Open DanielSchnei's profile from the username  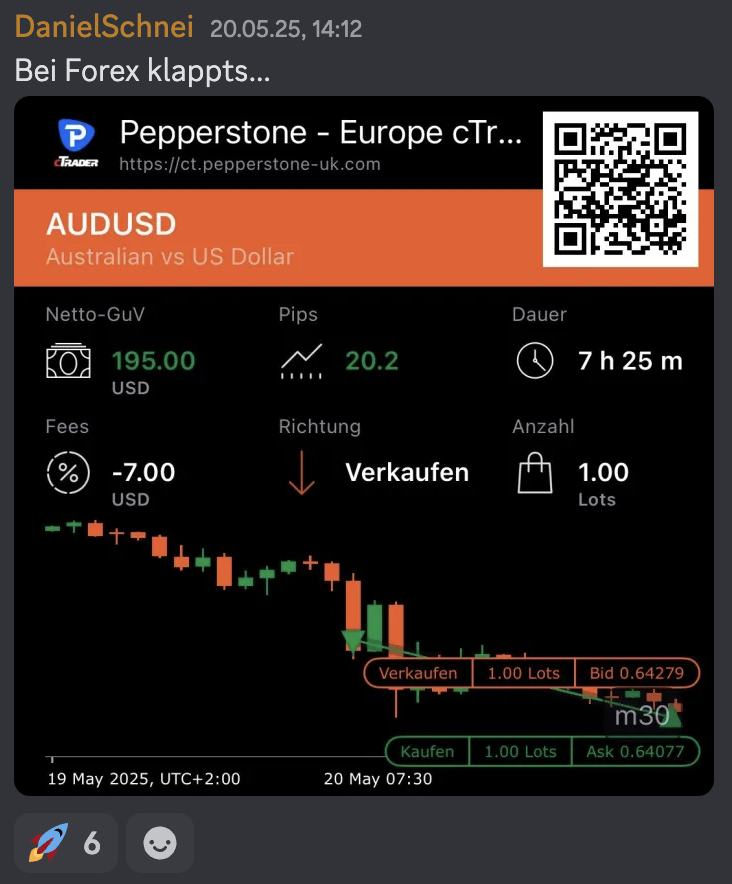coord(104,27)
